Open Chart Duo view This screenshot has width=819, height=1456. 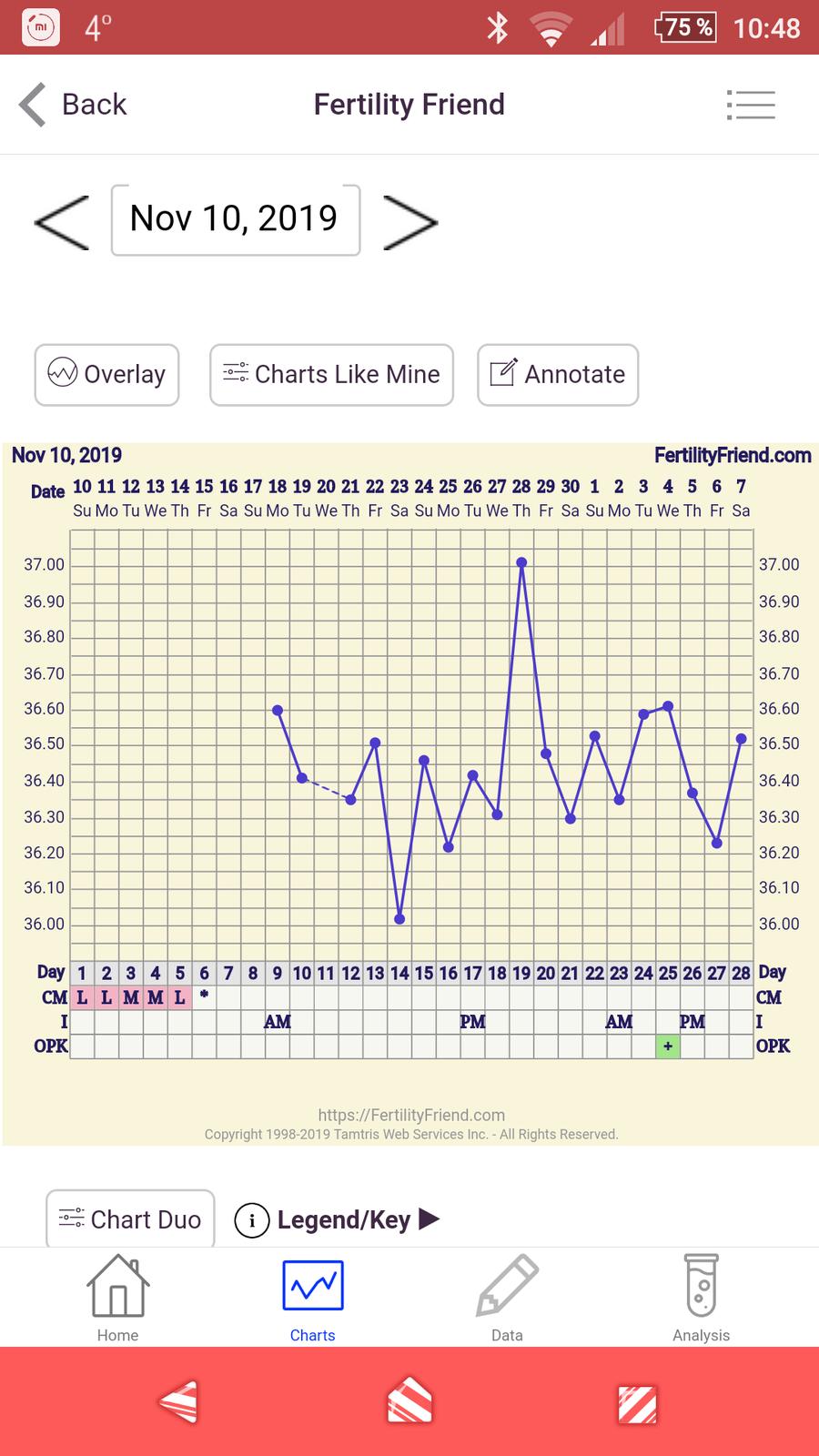[x=130, y=1218]
